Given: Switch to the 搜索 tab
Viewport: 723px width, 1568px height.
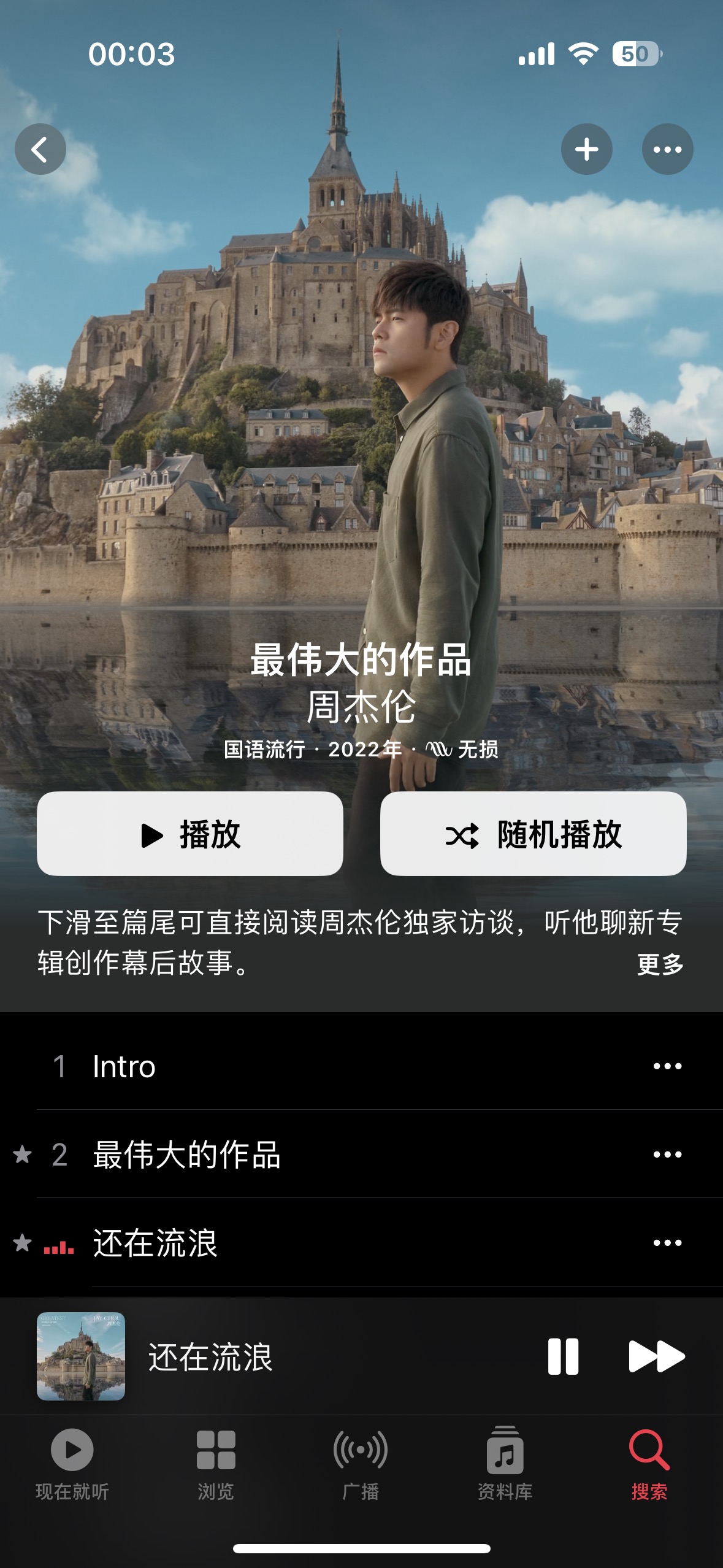Looking at the screenshot, I should 649,1464.
